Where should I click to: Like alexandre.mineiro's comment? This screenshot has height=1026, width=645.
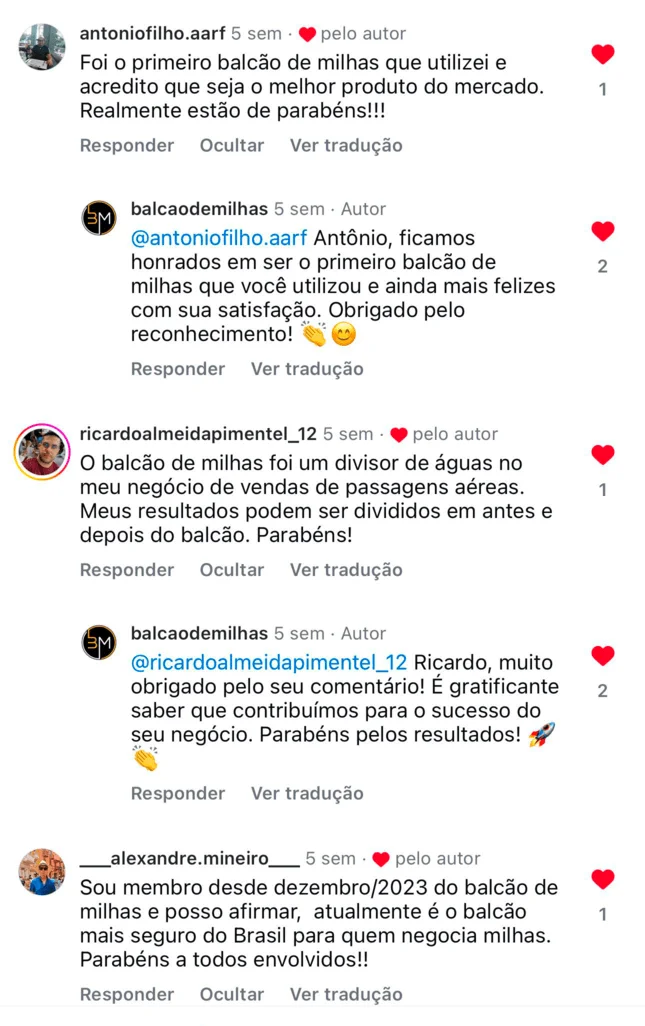pos(602,880)
